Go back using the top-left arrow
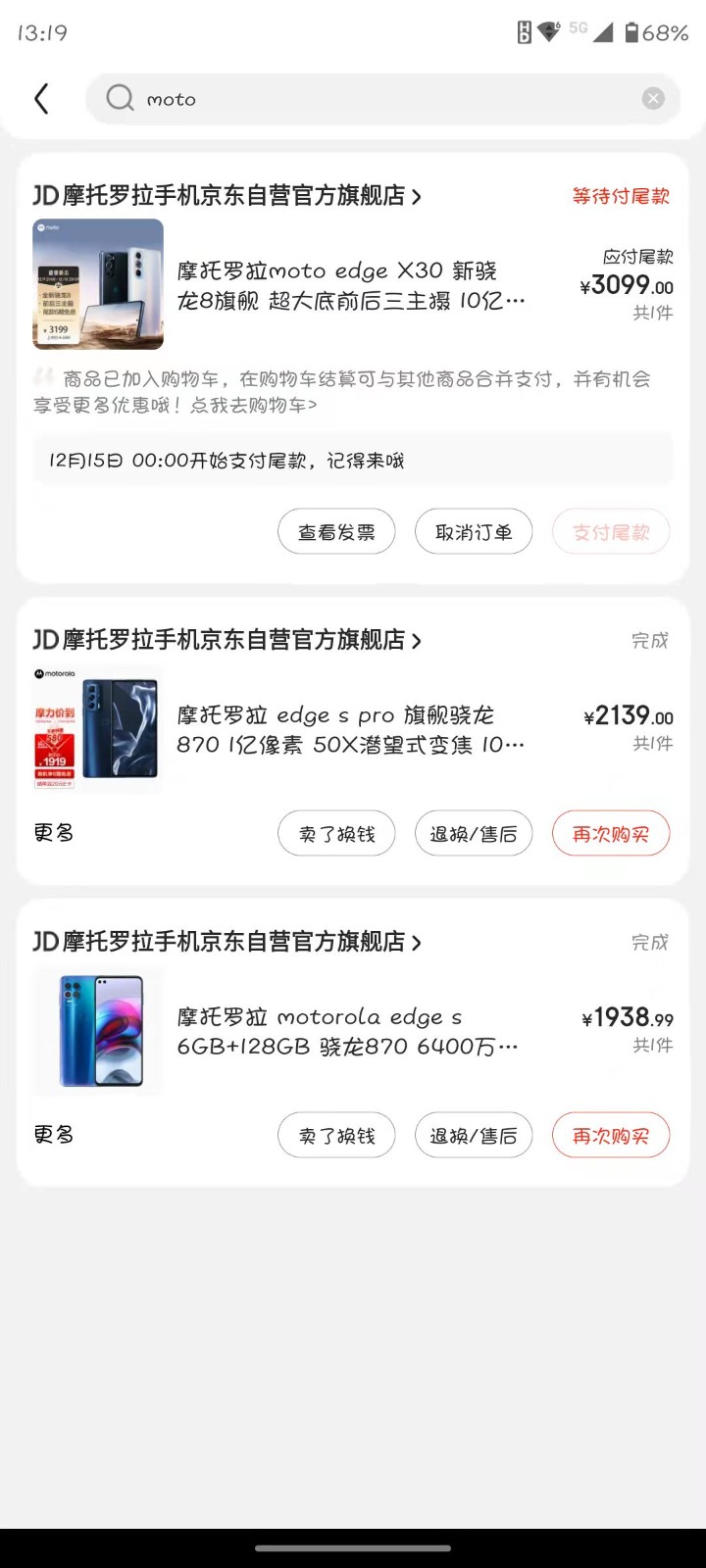Screen dimensions: 706x1568 (41, 99)
